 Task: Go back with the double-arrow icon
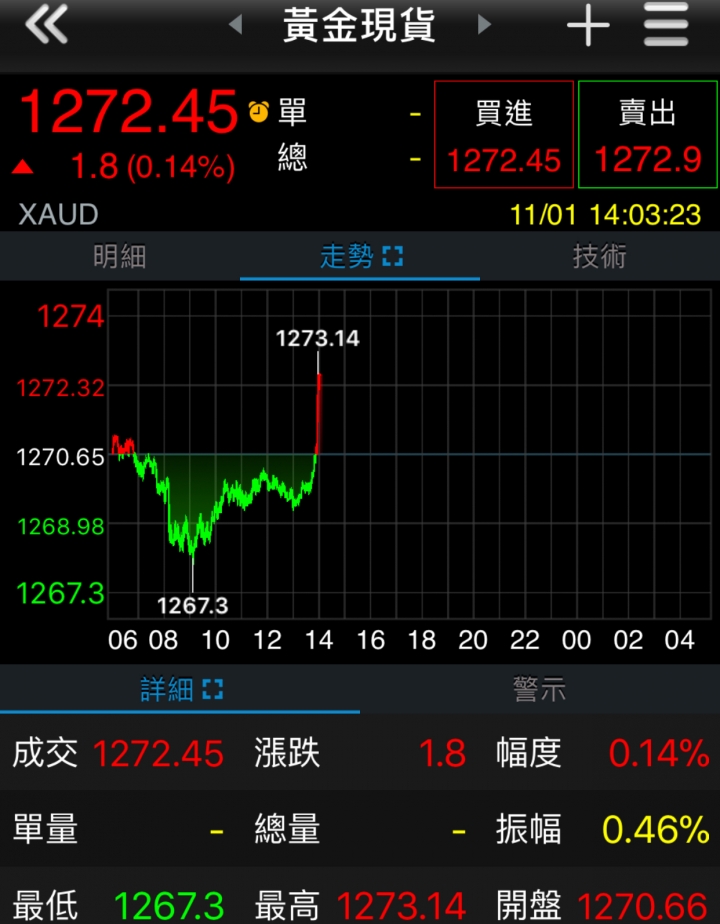(46, 25)
